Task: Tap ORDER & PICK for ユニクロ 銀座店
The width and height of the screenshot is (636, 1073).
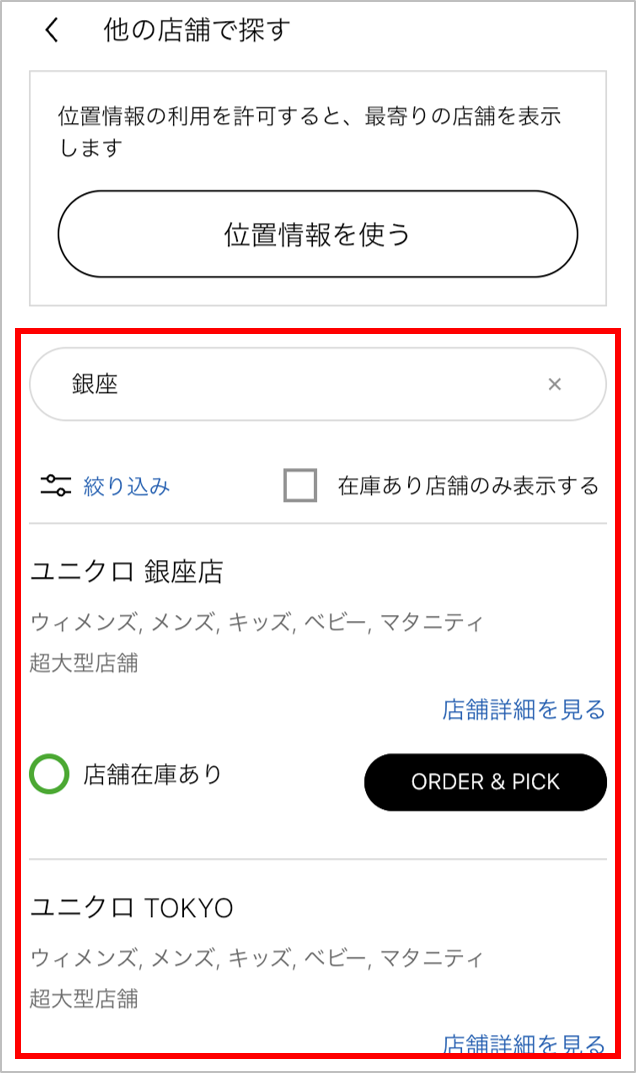Action: tap(485, 782)
